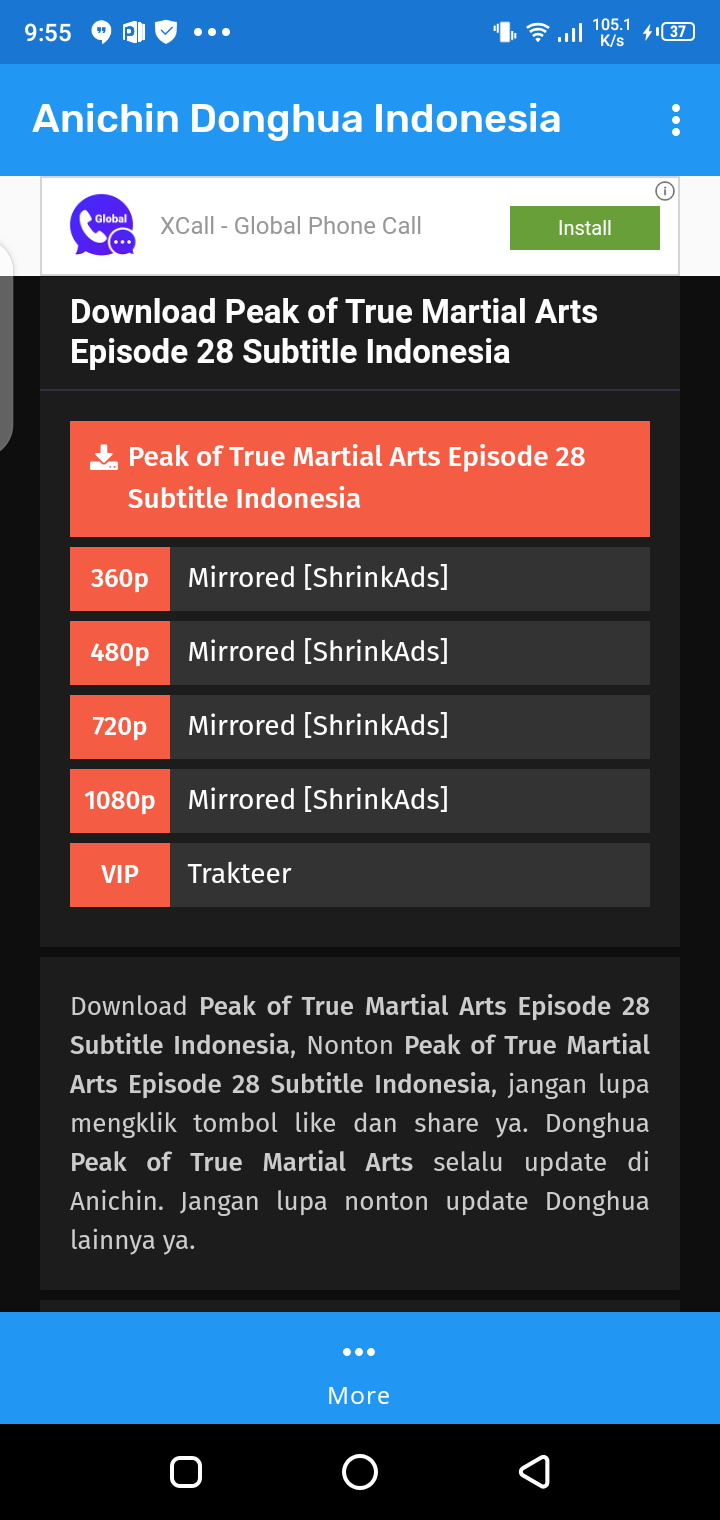
Task: Download the 1080p Mirrored link
Action: [318, 800]
